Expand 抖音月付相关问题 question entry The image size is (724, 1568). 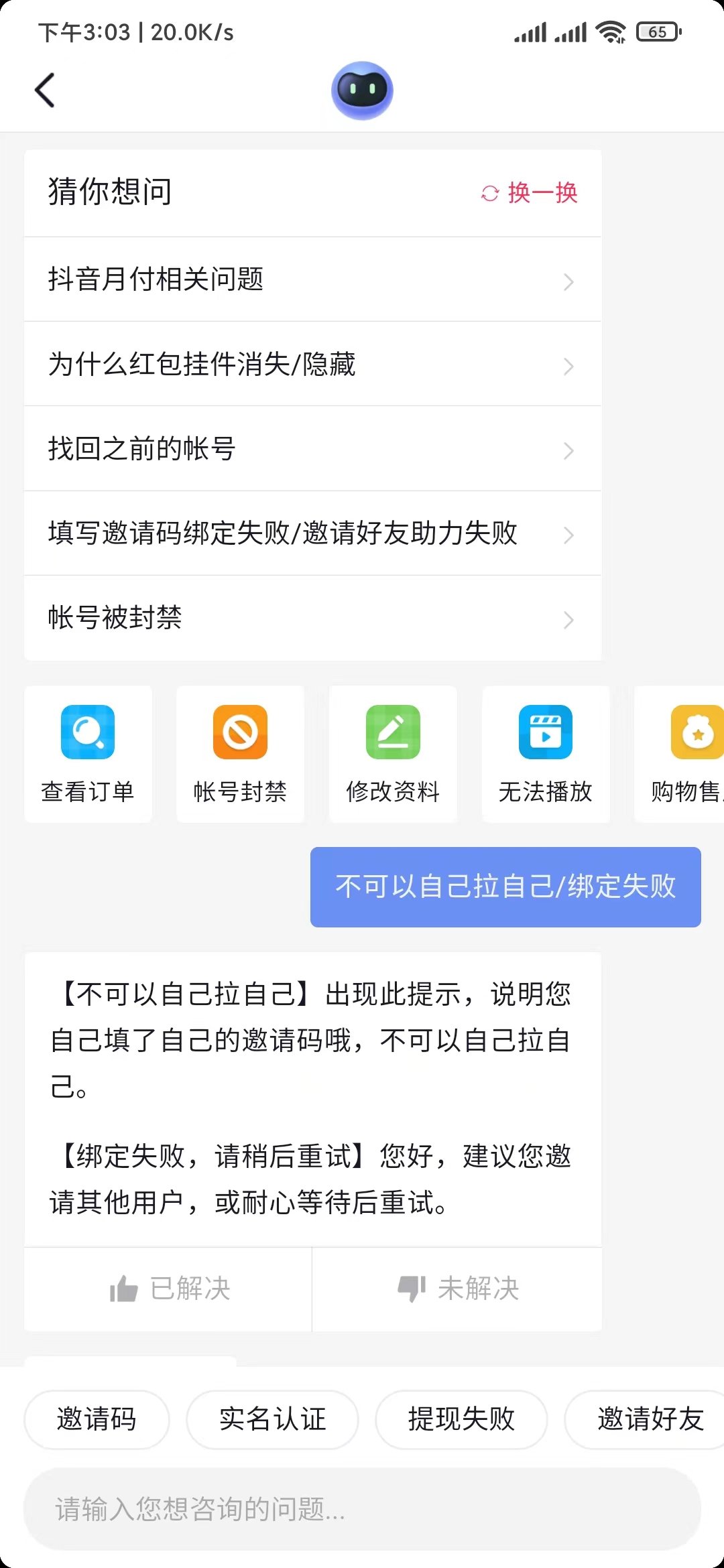(x=312, y=280)
